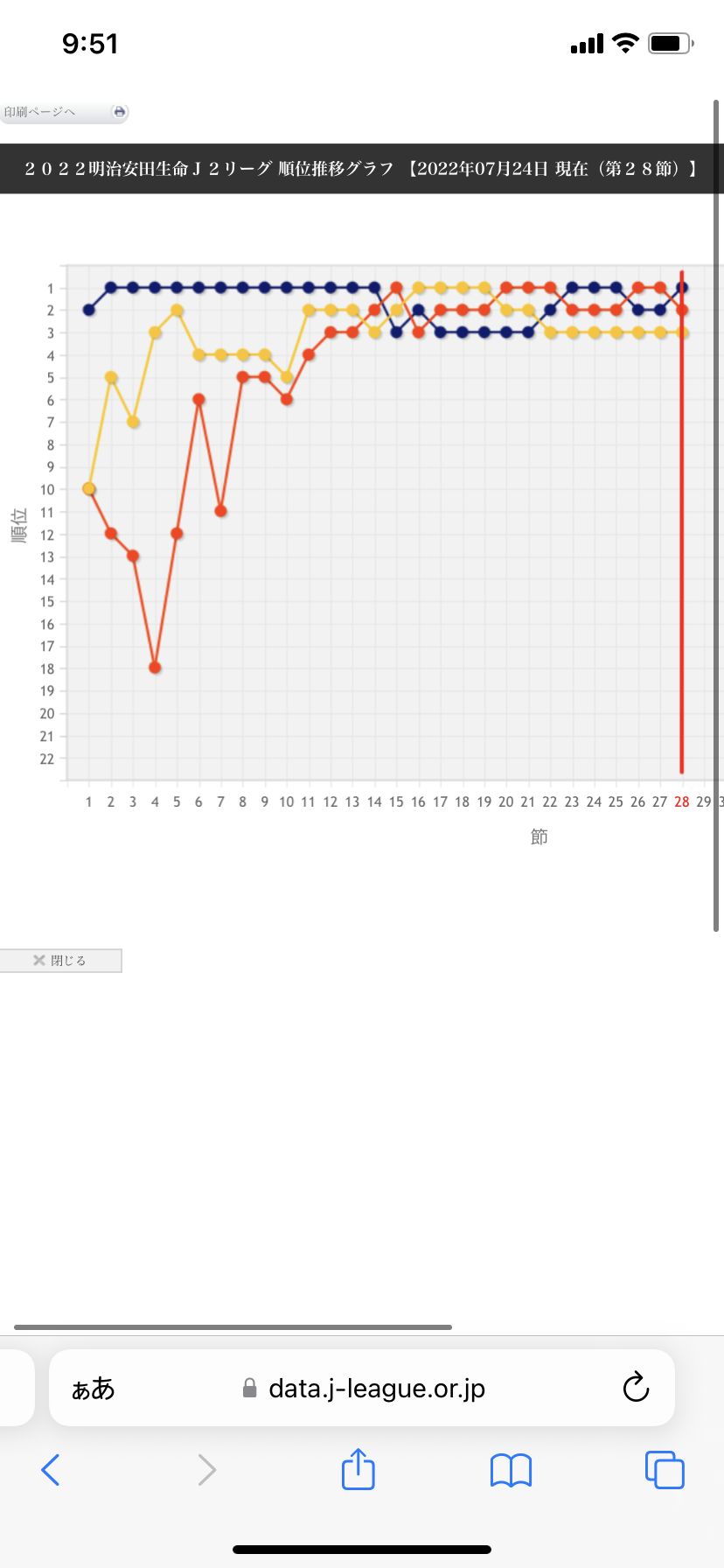724x1568 pixels.
Task: Share this page
Action: tap(358, 1470)
